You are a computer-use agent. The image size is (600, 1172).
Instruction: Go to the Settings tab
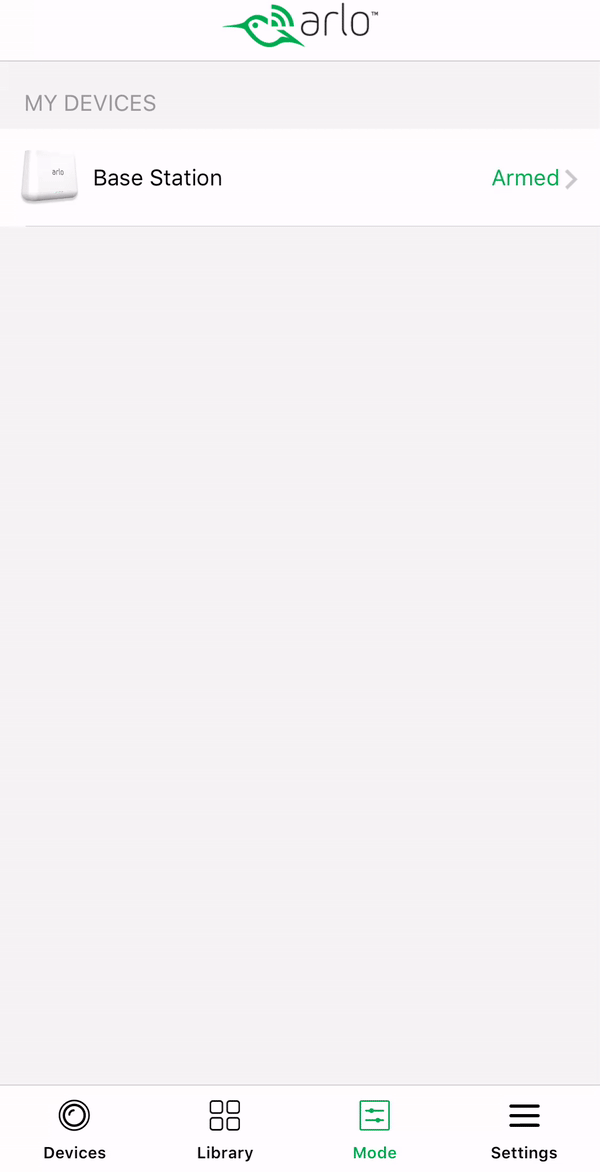(x=524, y=1128)
